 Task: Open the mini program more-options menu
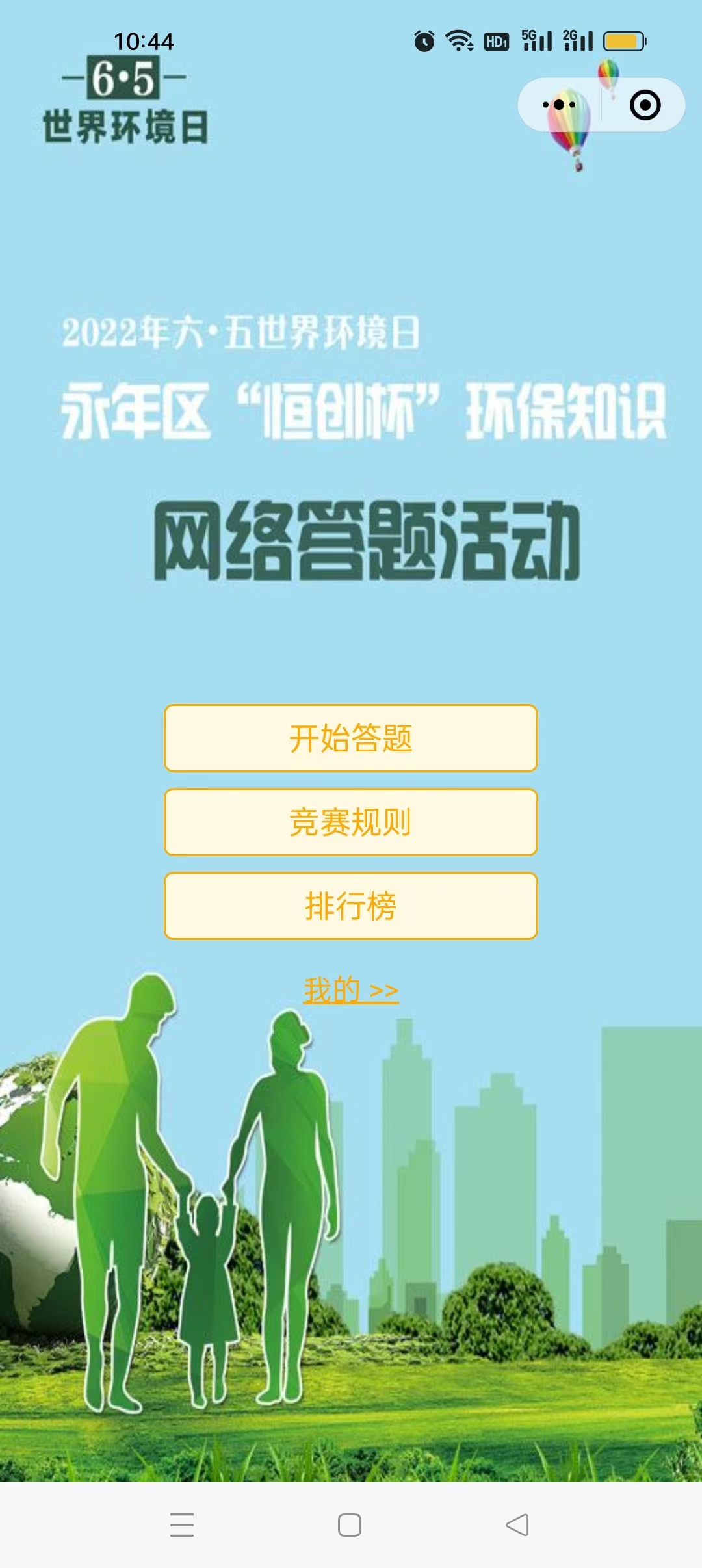click(559, 105)
